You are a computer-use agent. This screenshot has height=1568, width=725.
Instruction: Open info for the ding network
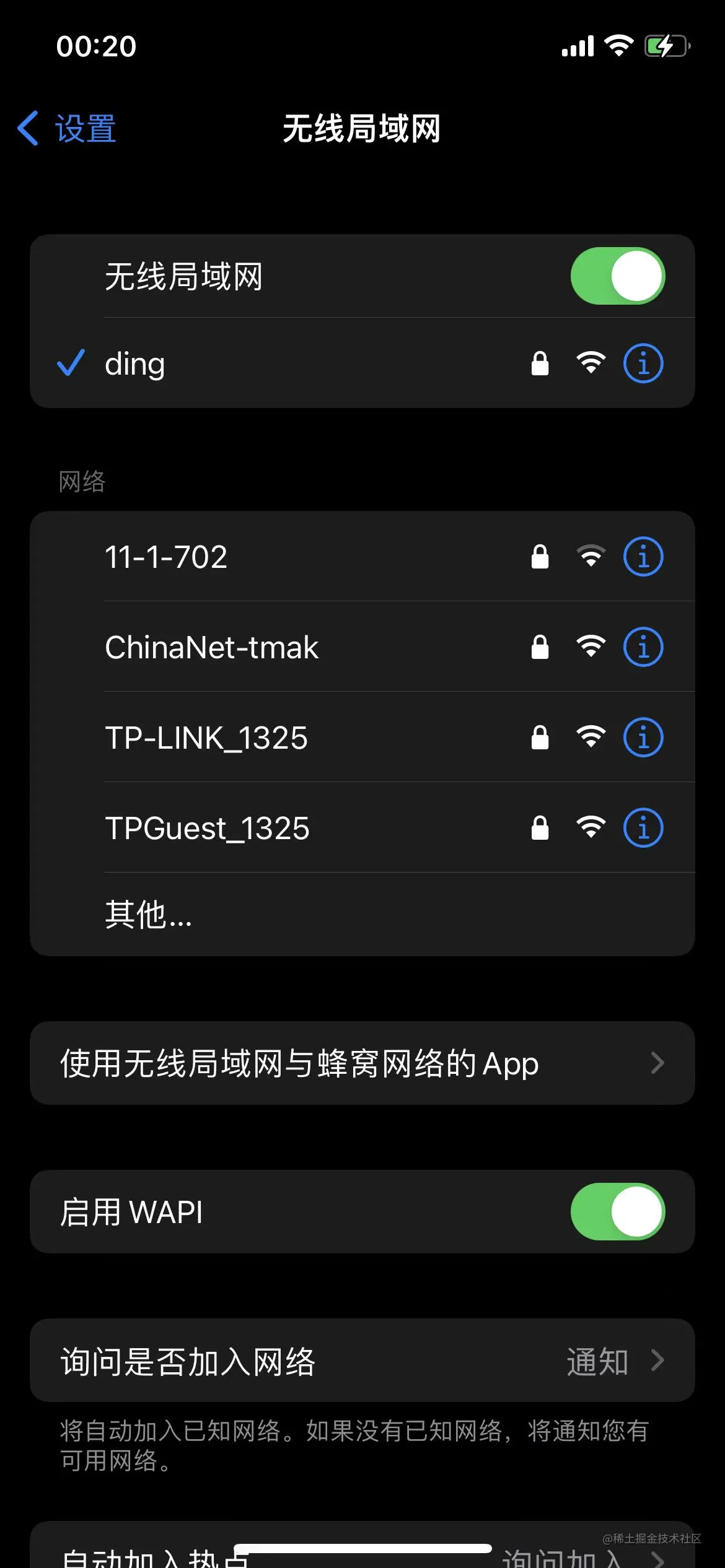point(643,364)
